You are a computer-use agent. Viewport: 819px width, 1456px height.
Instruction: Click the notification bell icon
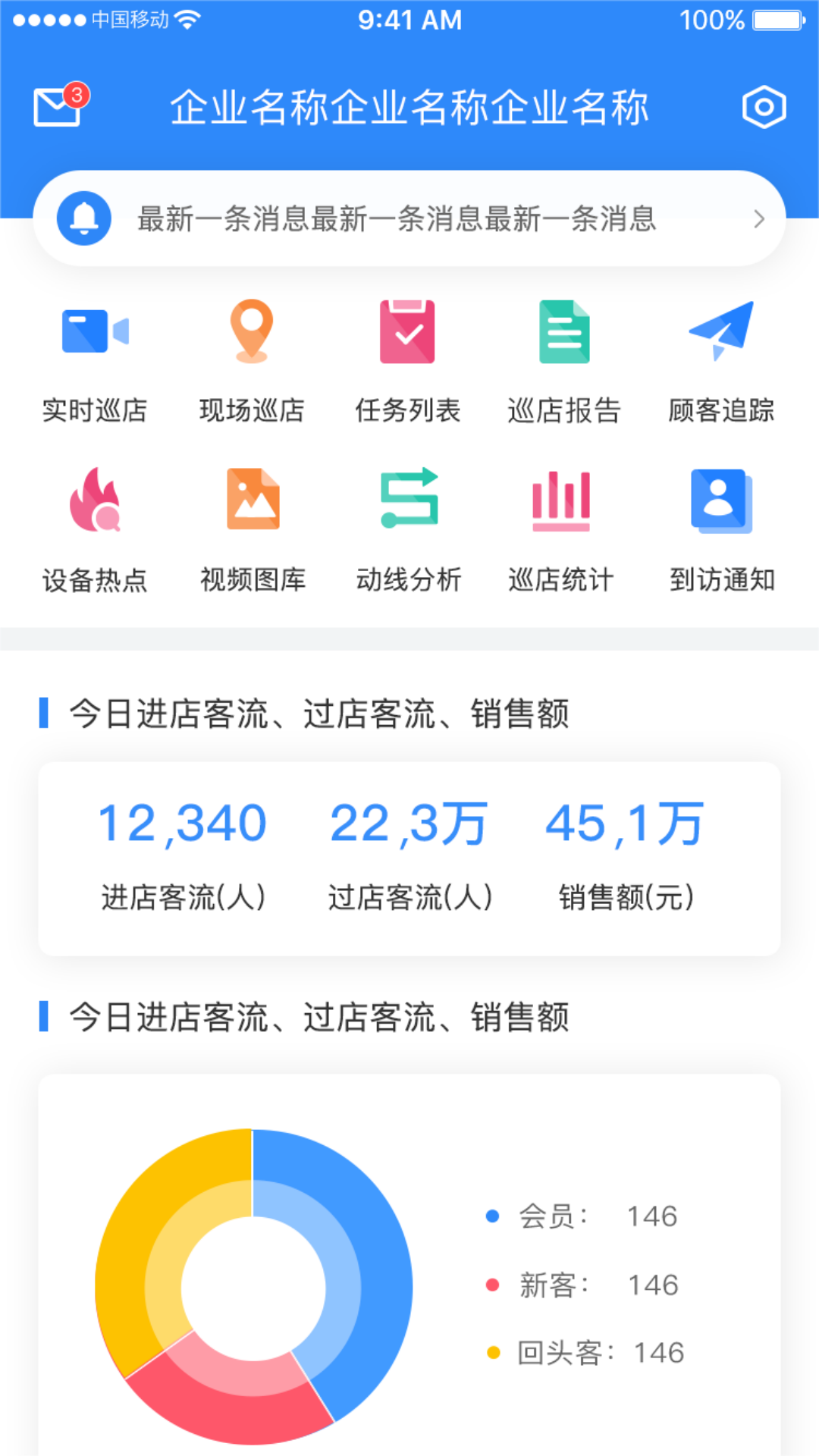pos(84,219)
